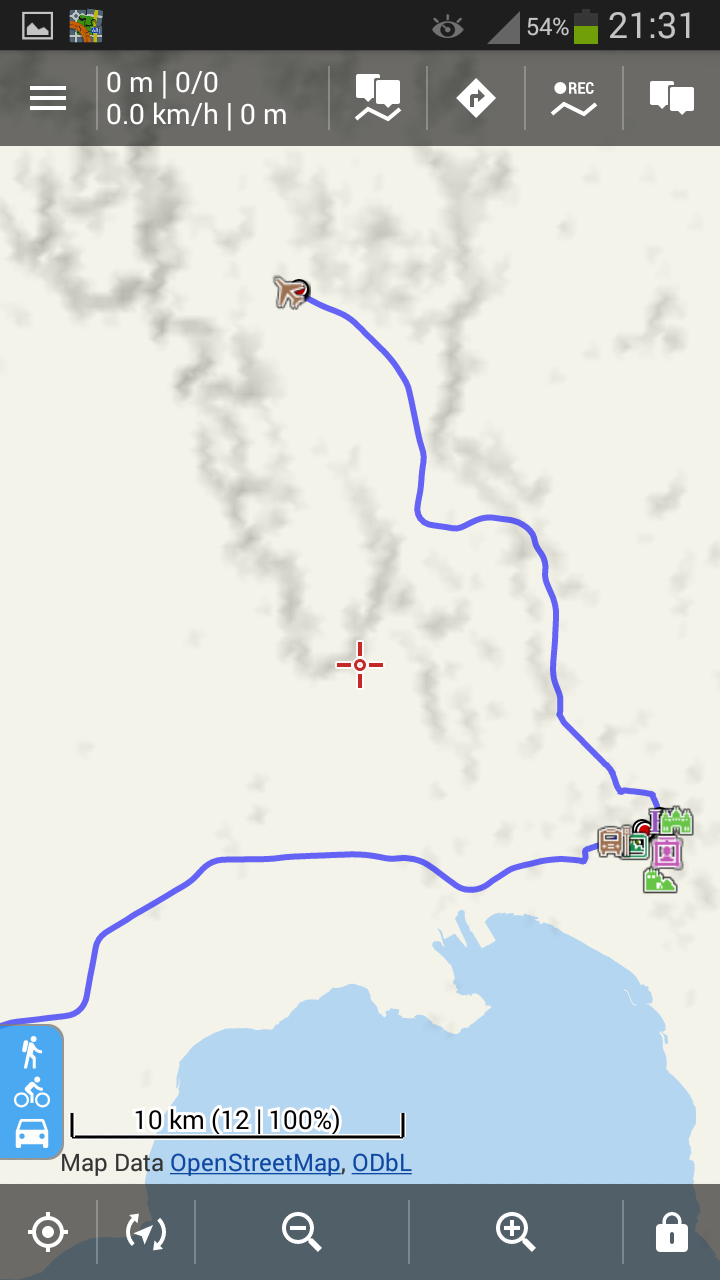The image size is (720, 1280).
Task: Open the OpenStreetMap link
Action: click(x=255, y=1163)
